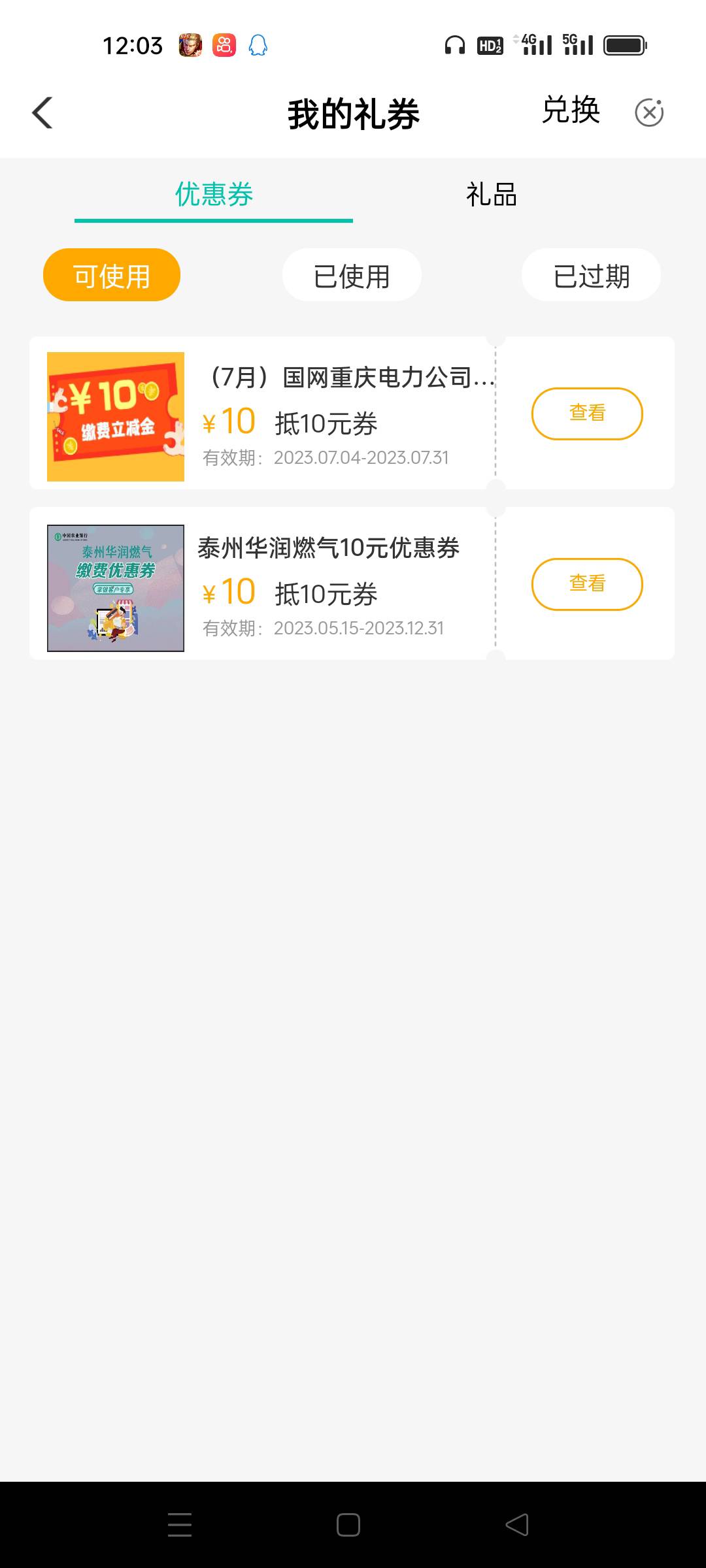
Task: Switch to the 礼品 tab
Action: coord(492,195)
